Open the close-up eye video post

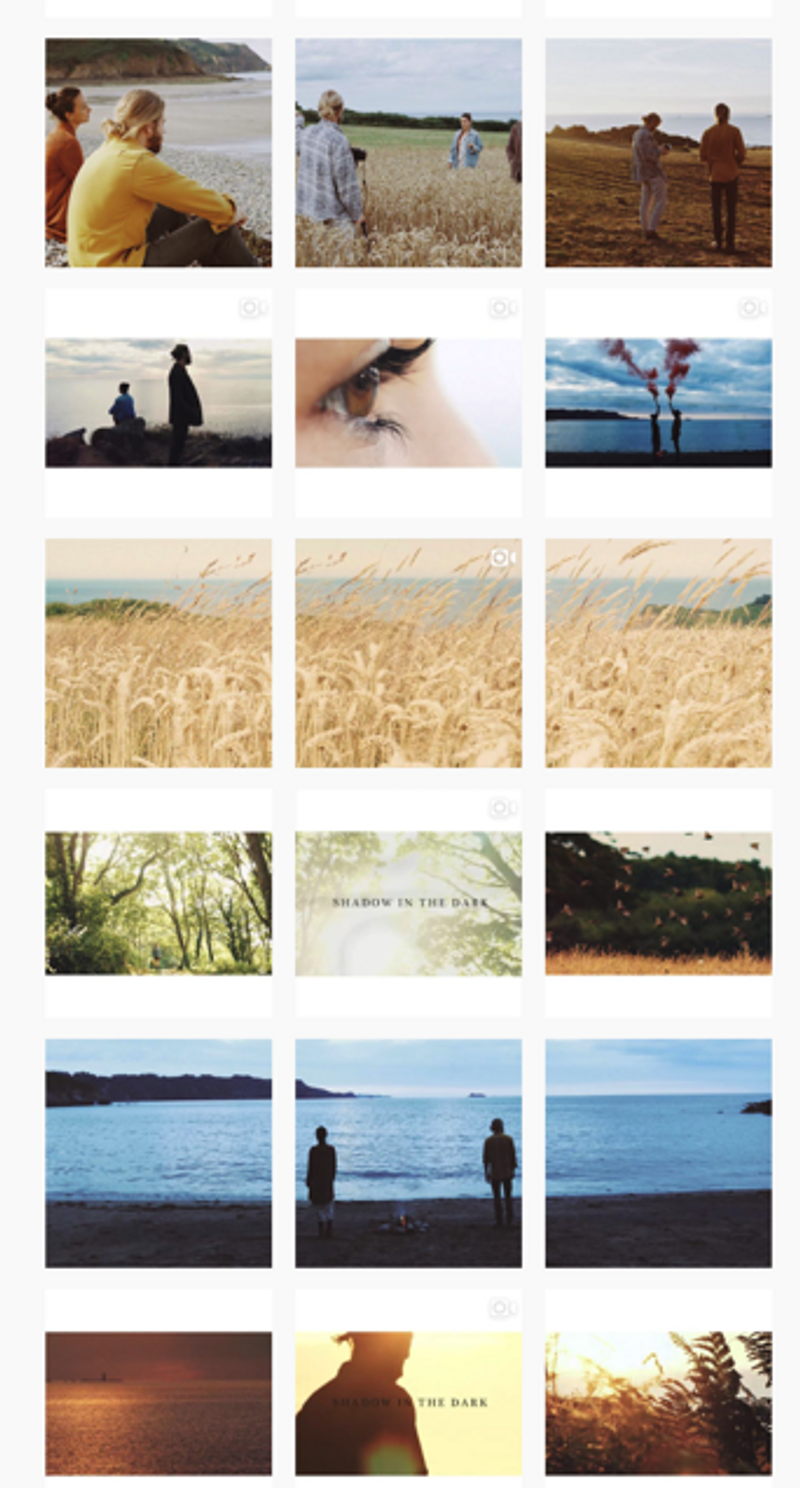click(x=408, y=403)
